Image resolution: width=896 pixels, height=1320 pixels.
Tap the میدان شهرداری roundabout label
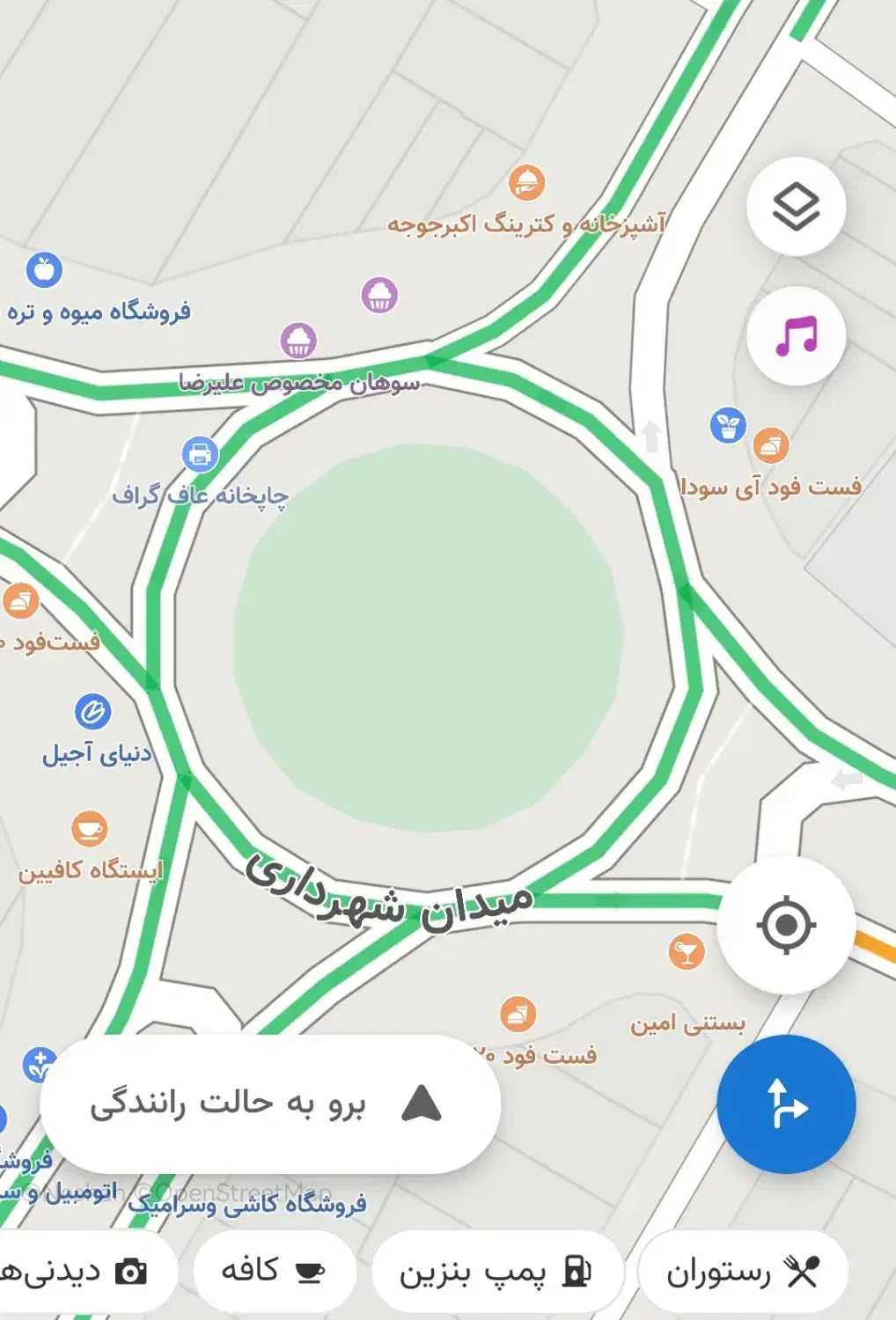(x=387, y=899)
